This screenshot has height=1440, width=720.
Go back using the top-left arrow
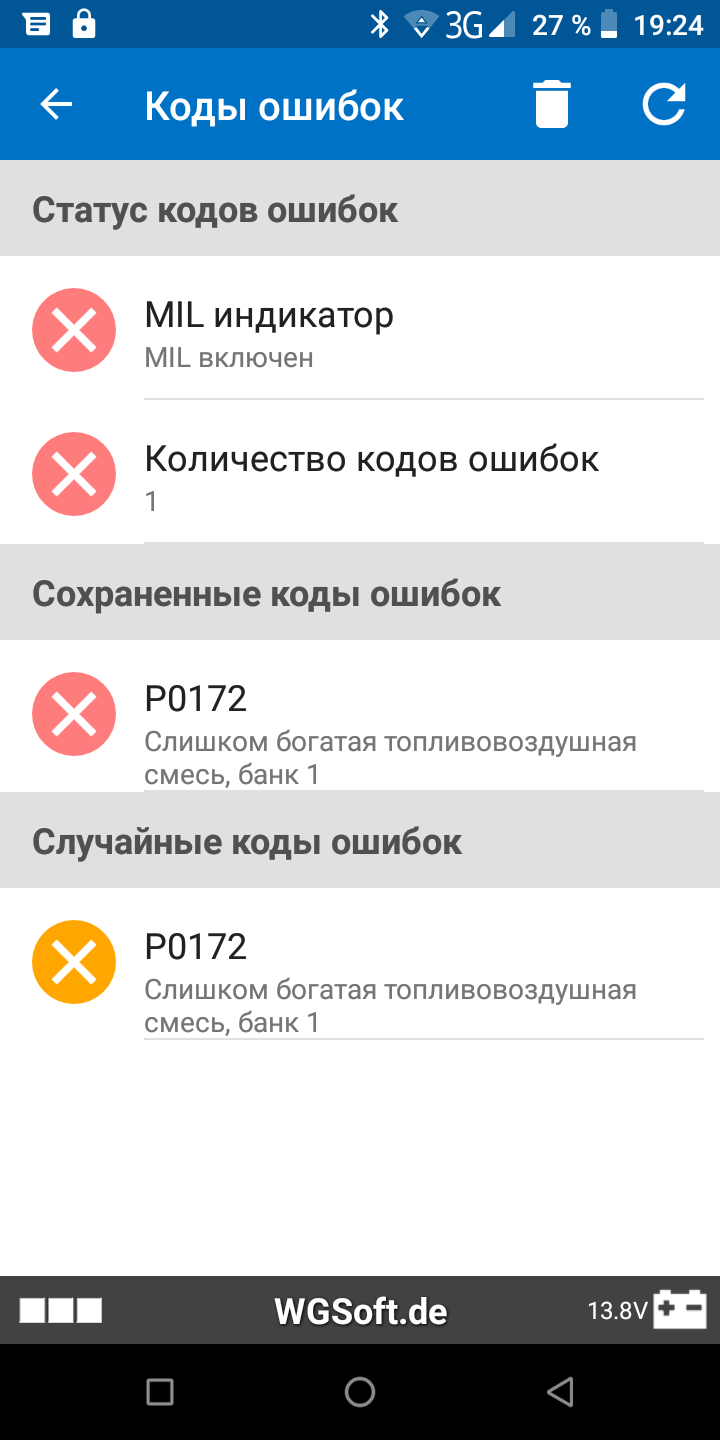pyautogui.click(x=56, y=105)
